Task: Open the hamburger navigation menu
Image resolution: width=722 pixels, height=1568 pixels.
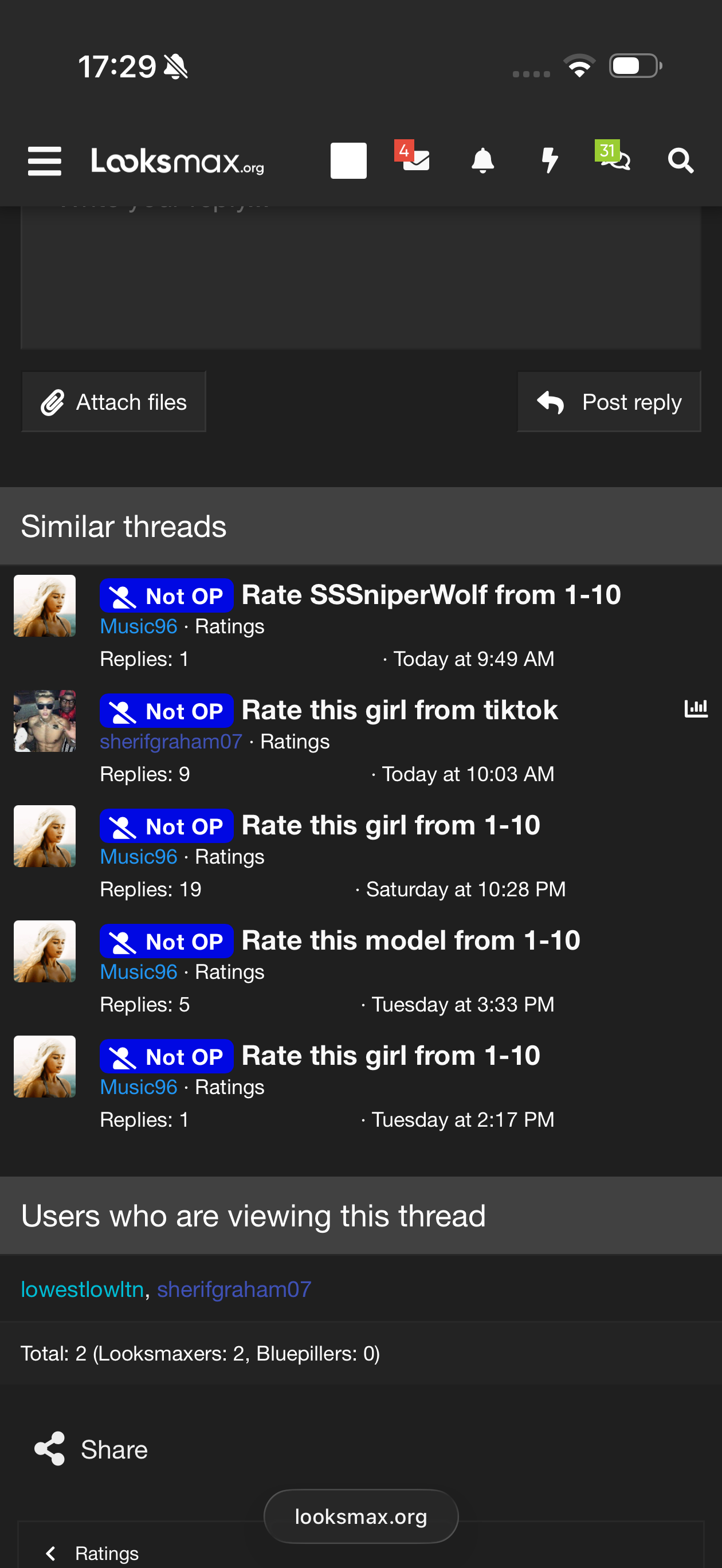Action: pos(45,161)
